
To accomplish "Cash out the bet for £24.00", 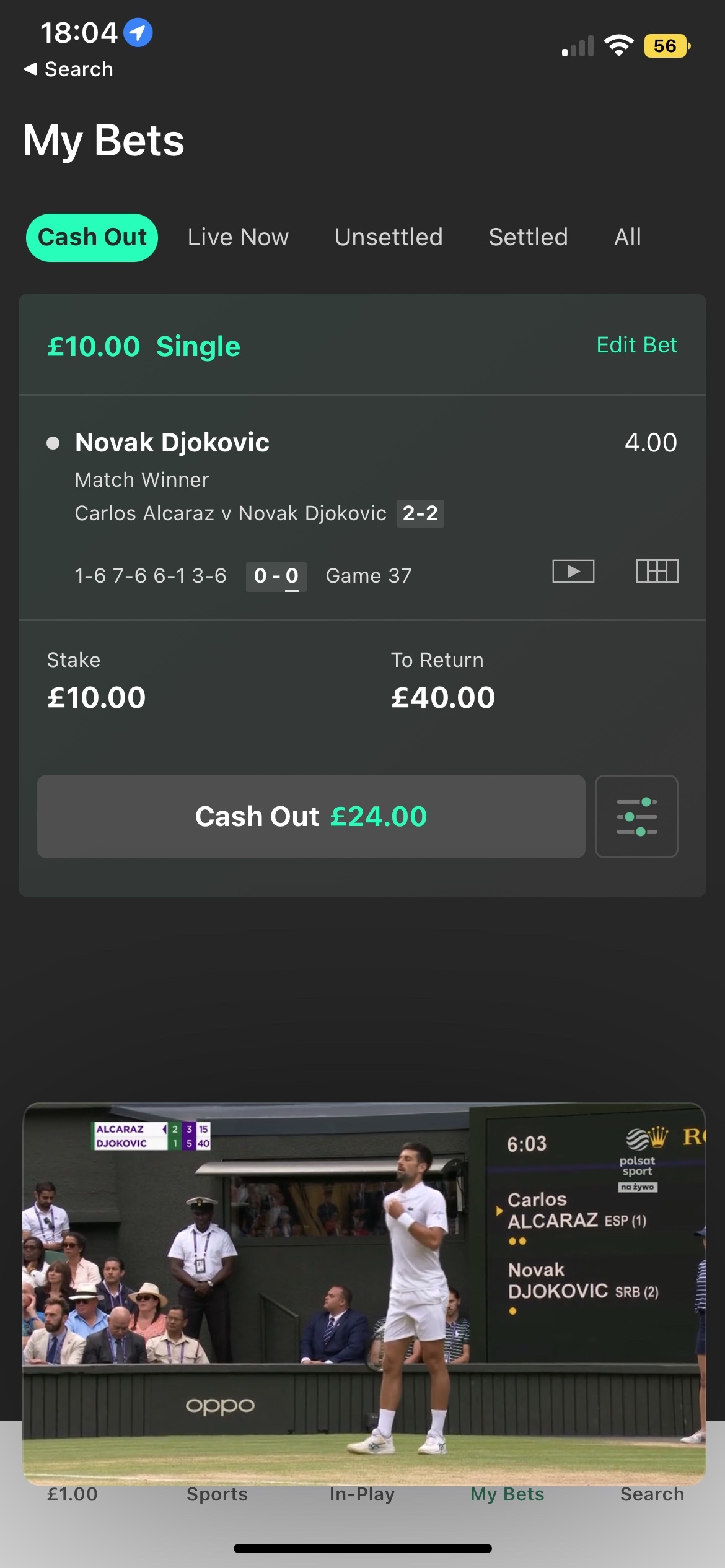I will click(x=311, y=816).
